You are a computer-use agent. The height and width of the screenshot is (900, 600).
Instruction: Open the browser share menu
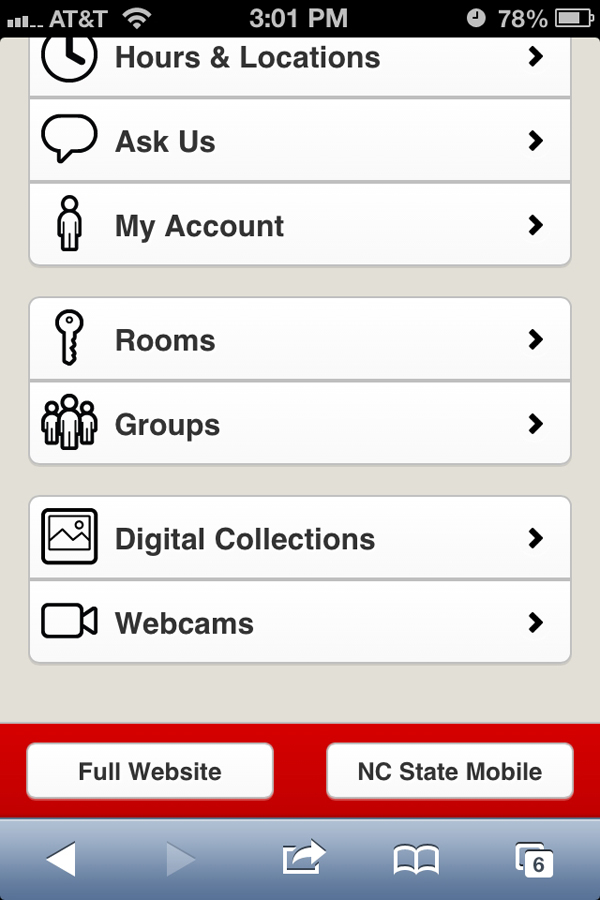[x=304, y=858]
